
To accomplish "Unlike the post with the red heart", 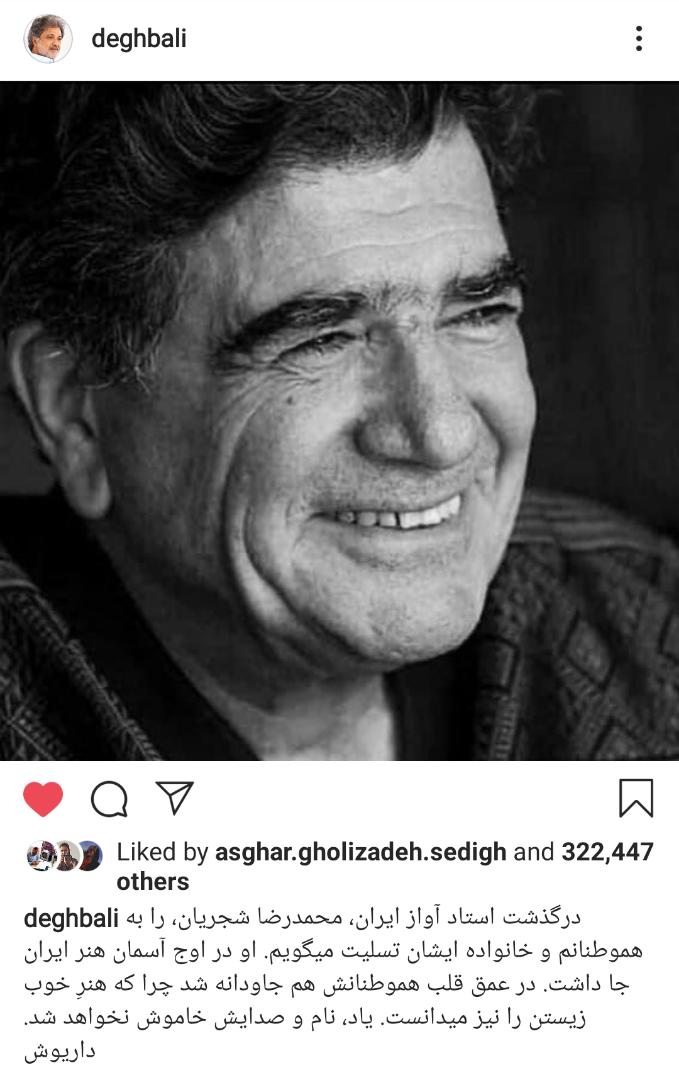I will pos(42,798).
